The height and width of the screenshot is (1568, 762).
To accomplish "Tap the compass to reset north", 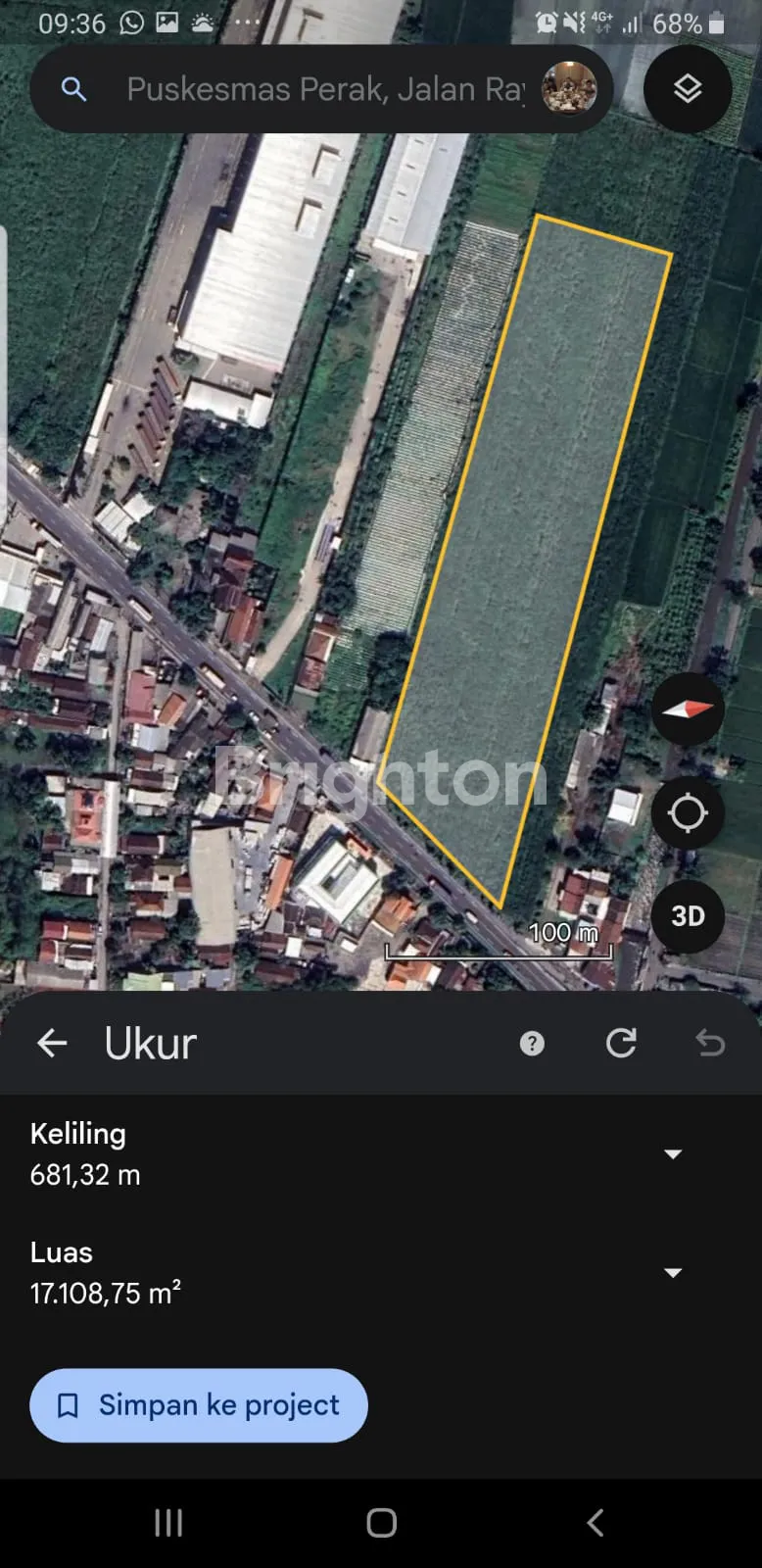I will point(688,710).
